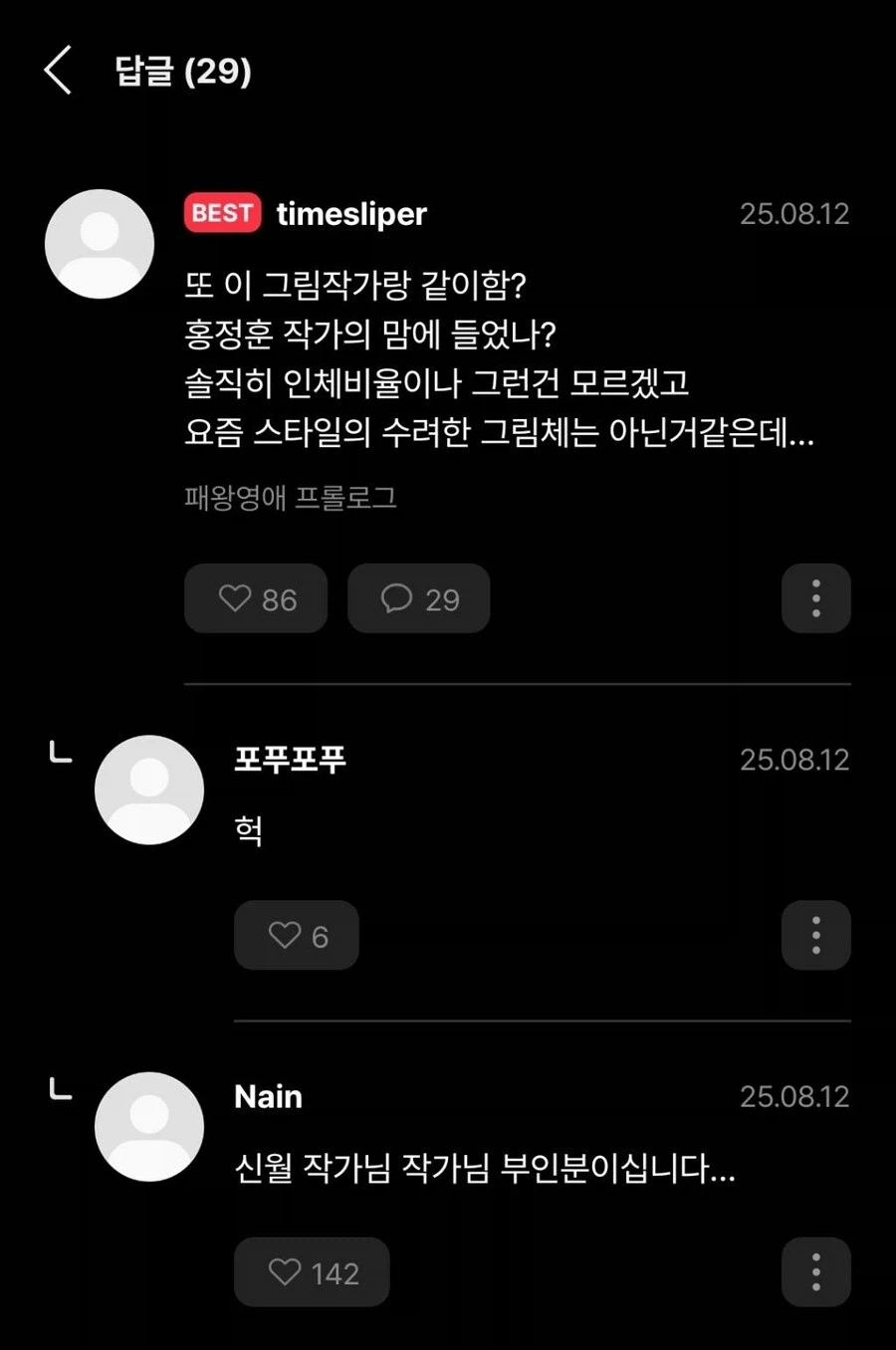
Task: Like timesliper's comment with the heart icon
Action: [x=236, y=598]
